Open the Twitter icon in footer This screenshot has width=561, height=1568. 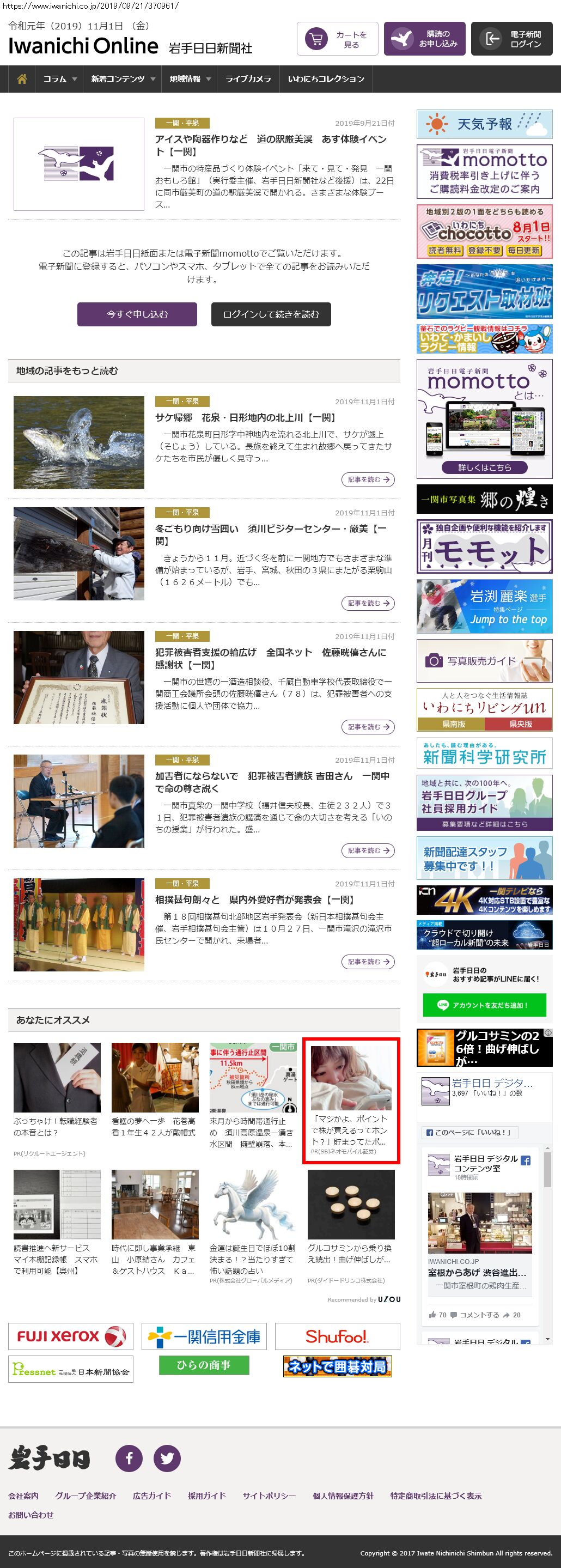click(x=167, y=1458)
